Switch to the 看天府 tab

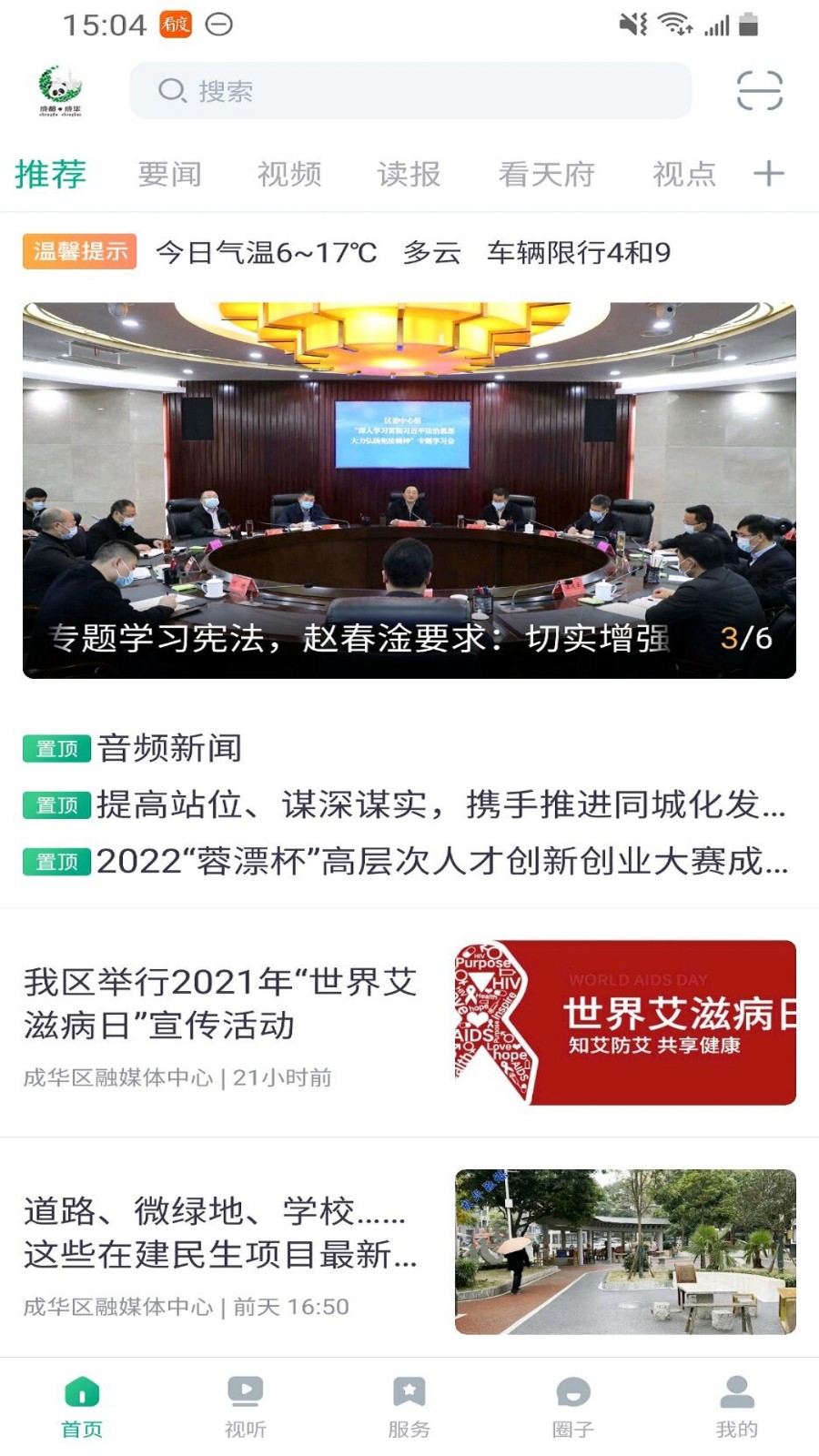coord(547,173)
